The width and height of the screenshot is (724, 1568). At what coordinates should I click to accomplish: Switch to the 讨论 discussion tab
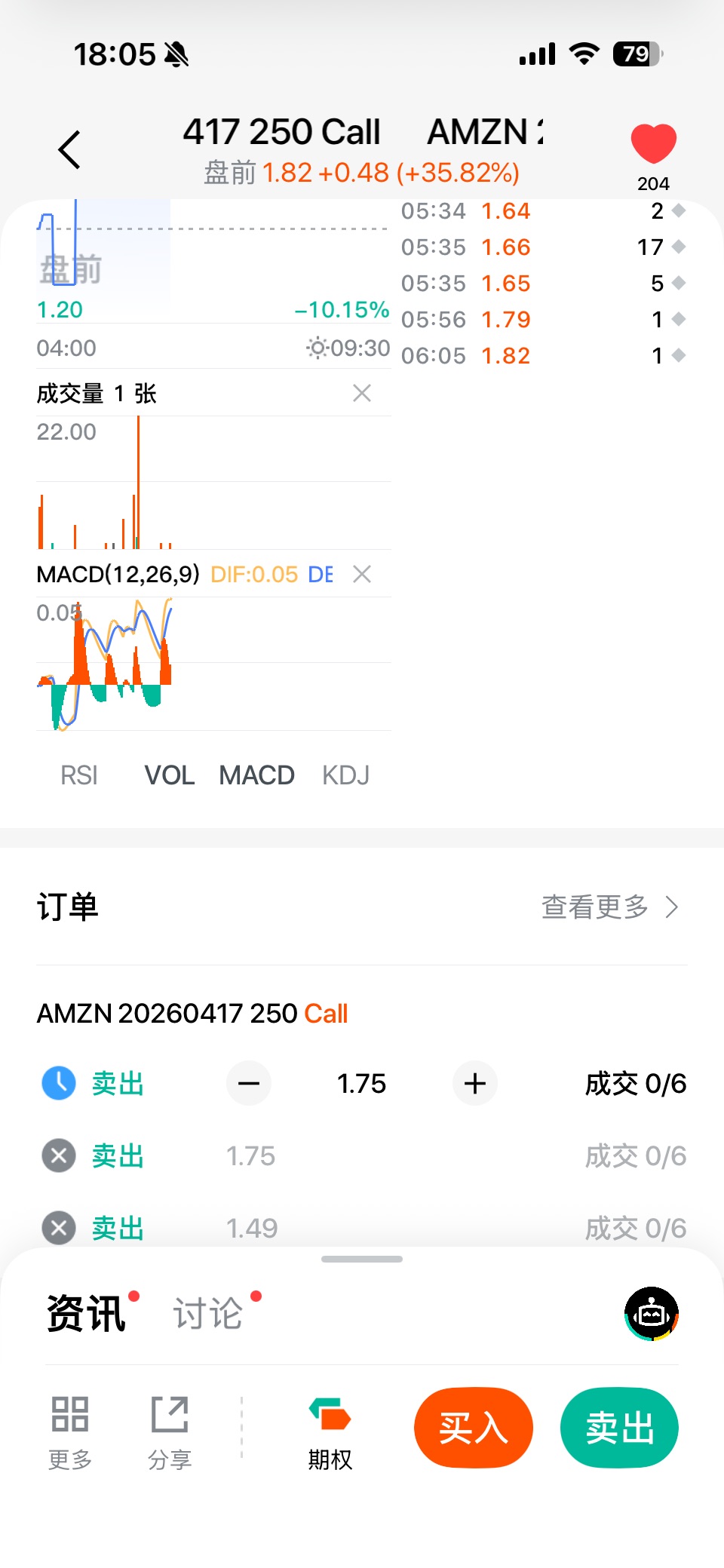coord(207,1314)
